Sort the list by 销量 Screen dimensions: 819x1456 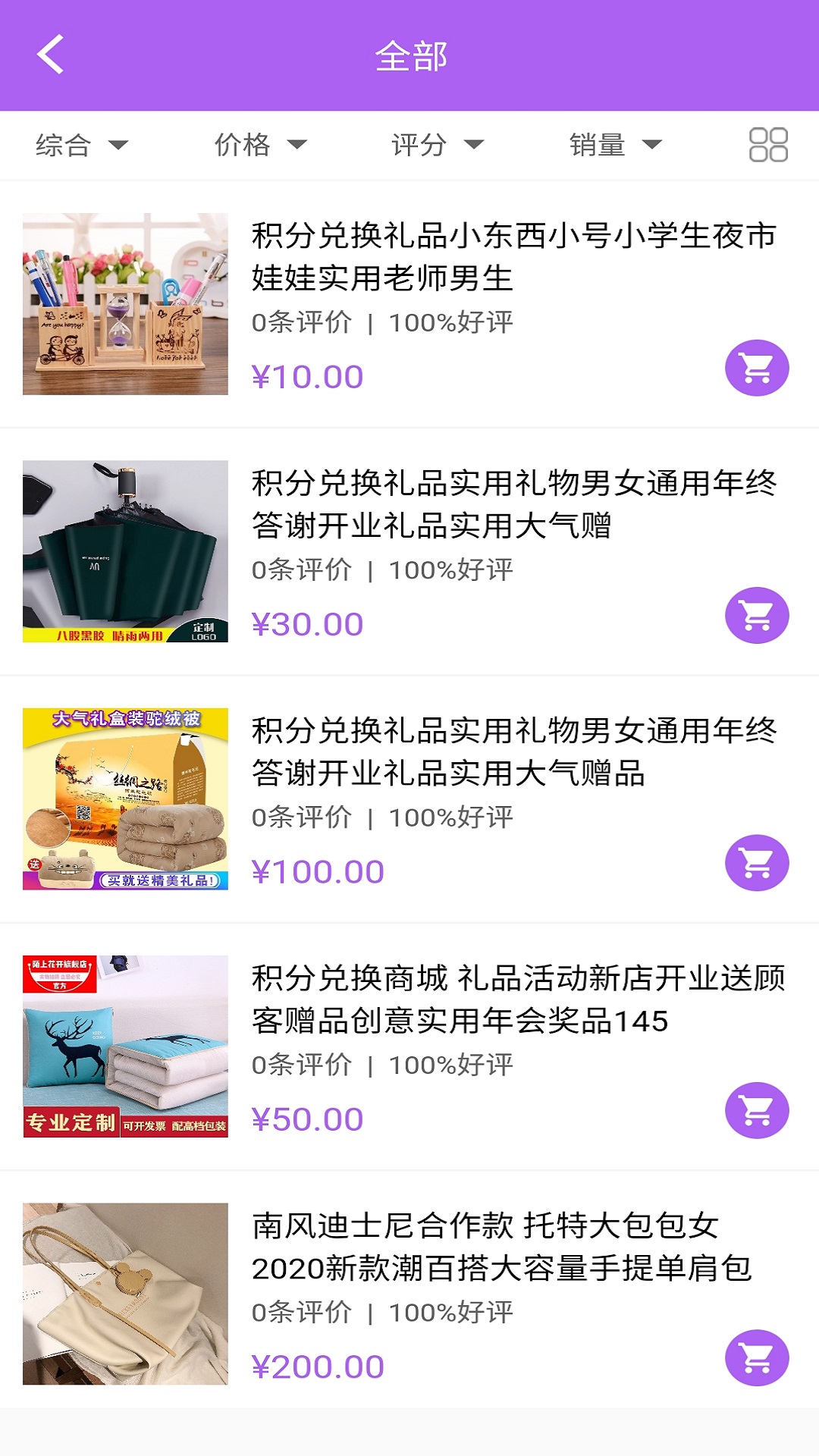pyautogui.click(x=615, y=145)
